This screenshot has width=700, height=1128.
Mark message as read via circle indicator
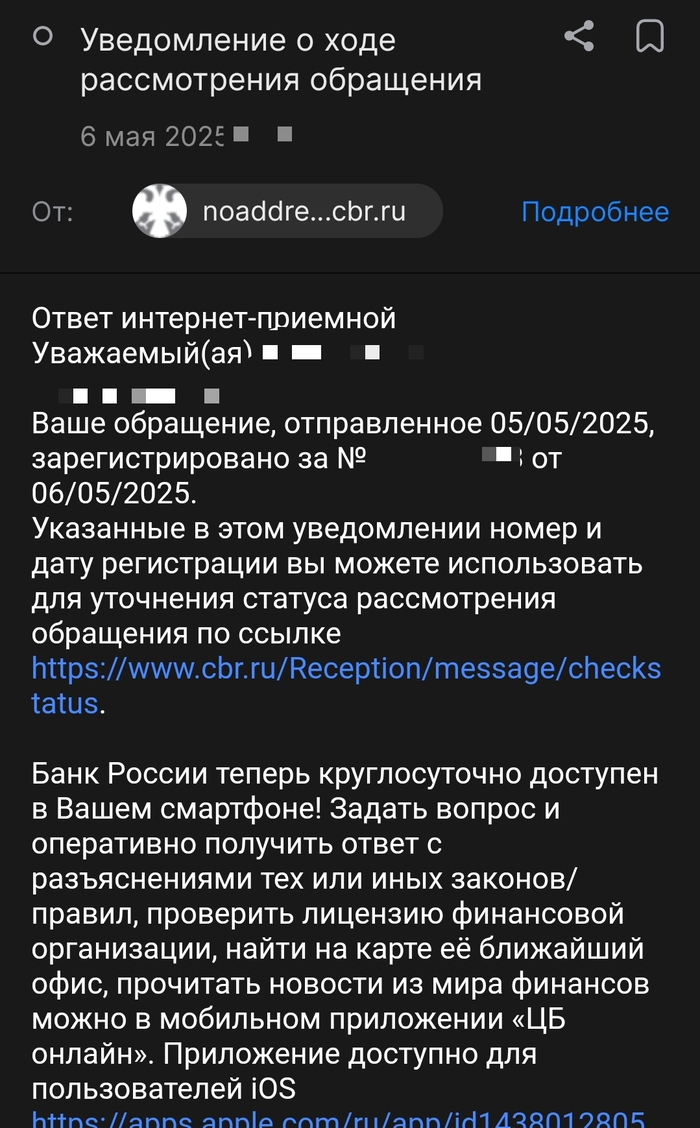click(42, 37)
